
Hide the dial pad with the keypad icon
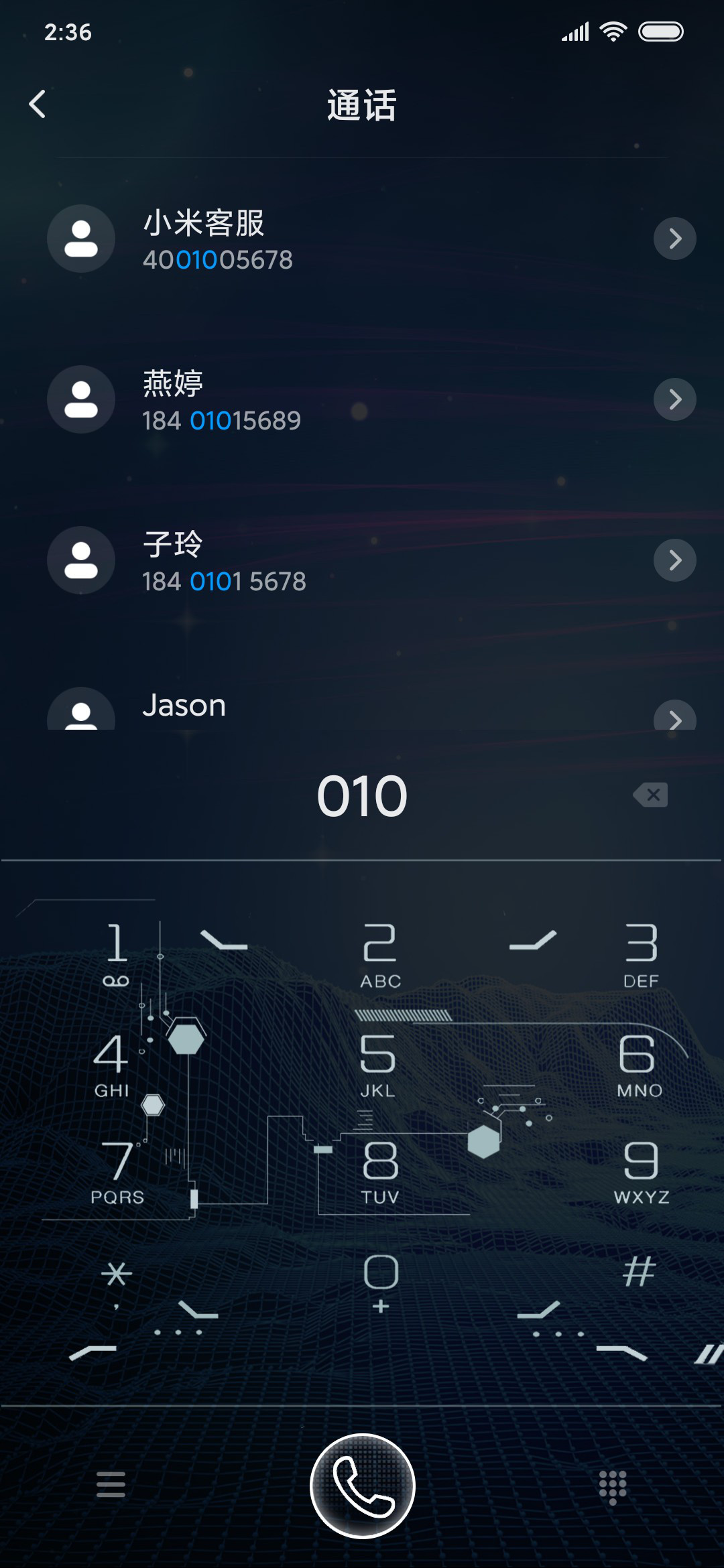(x=611, y=1484)
